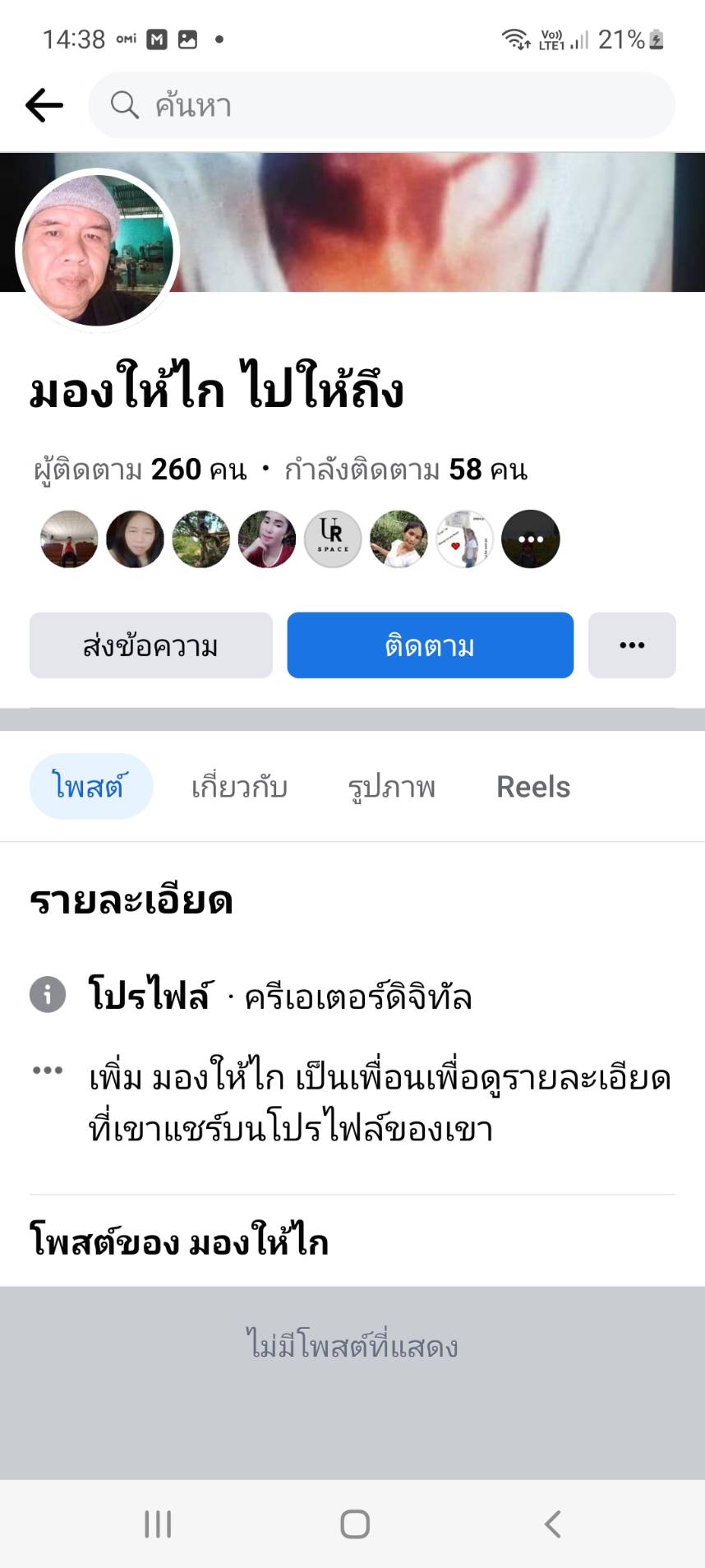The height and width of the screenshot is (1568, 705).
Task: Switch to the Reels tab
Action: (x=533, y=786)
